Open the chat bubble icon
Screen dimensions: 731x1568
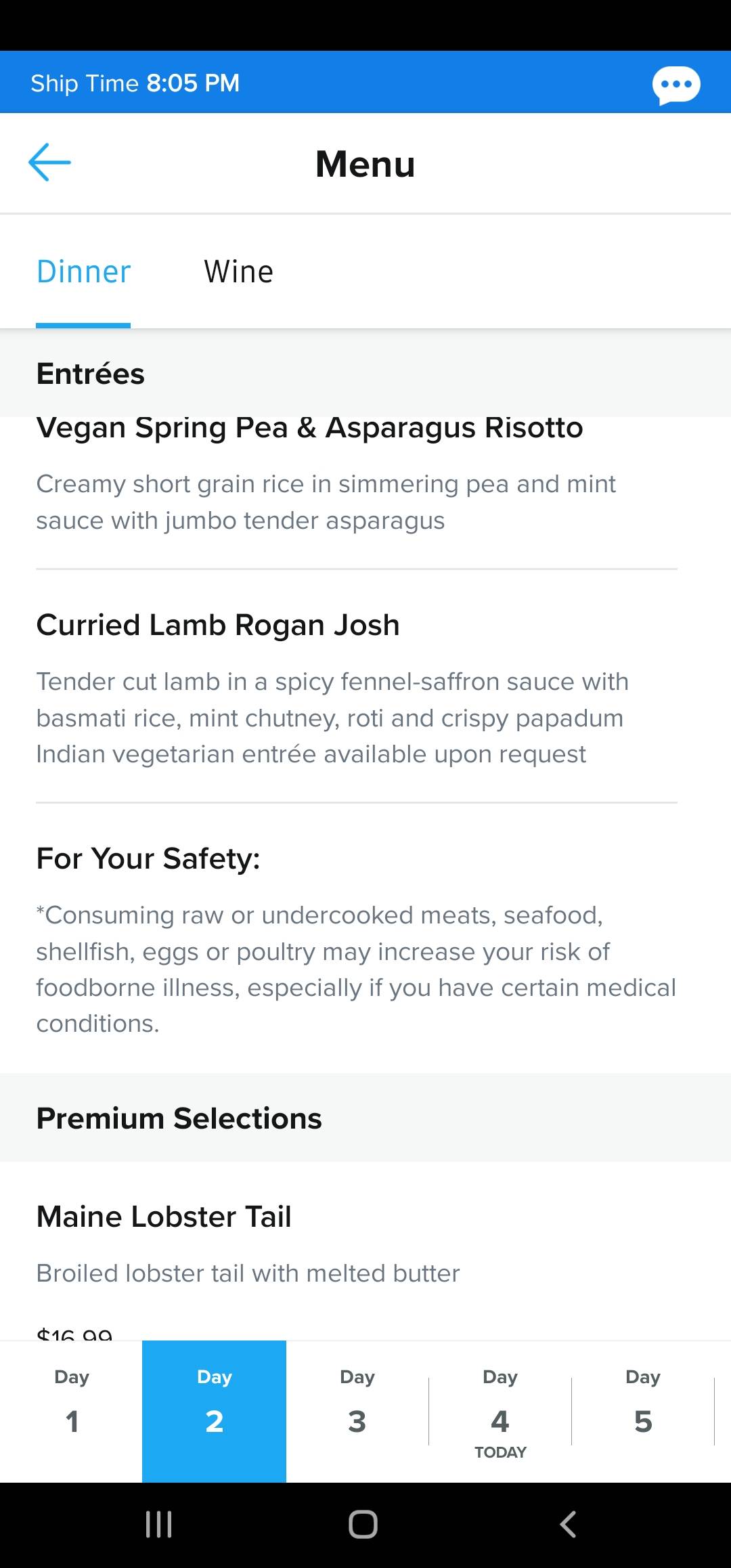click(x=675, y=85)
